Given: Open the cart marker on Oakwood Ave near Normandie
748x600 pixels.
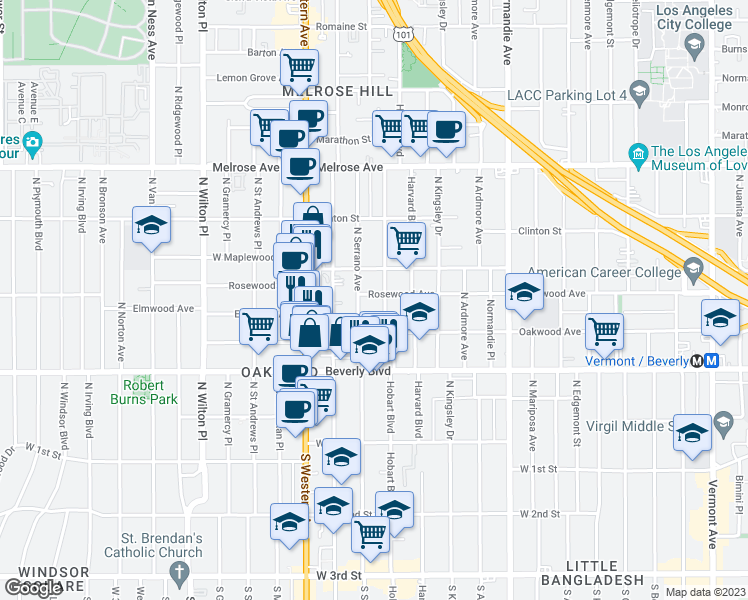Looking at the screenshot, I should tap(604, 331).
